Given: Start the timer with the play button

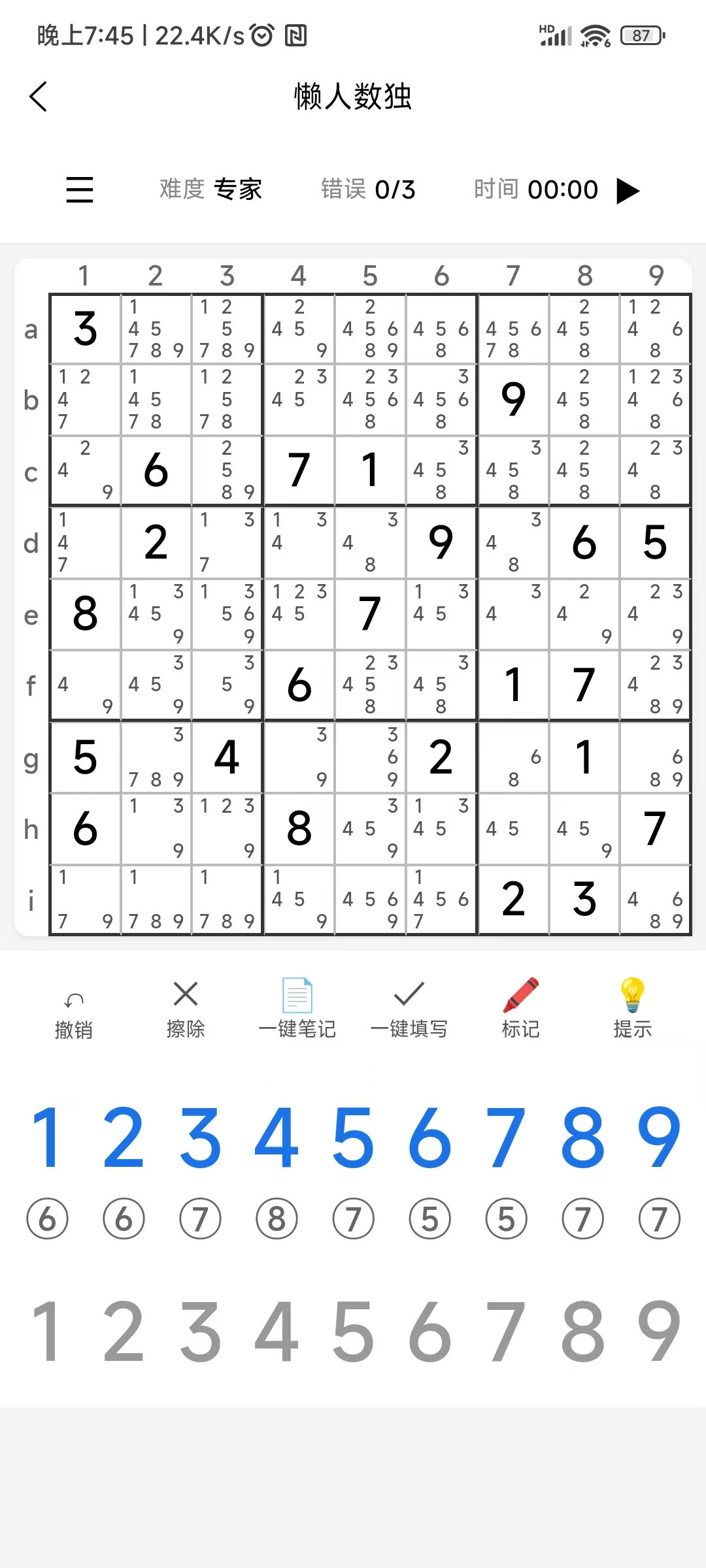Looking at the screenshot, I should tap(629, 190).
